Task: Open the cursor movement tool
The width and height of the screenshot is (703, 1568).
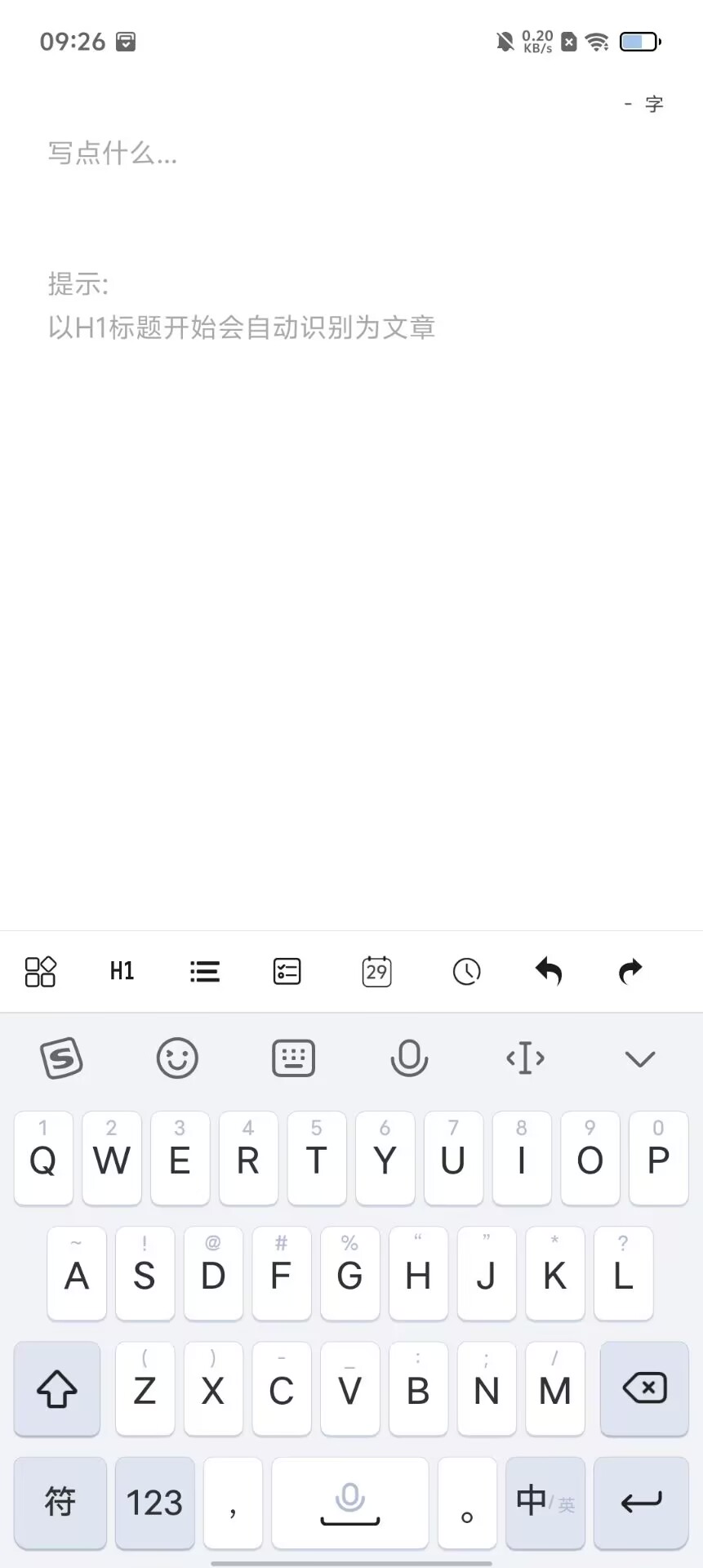Action: click(x=525, y=1058)
